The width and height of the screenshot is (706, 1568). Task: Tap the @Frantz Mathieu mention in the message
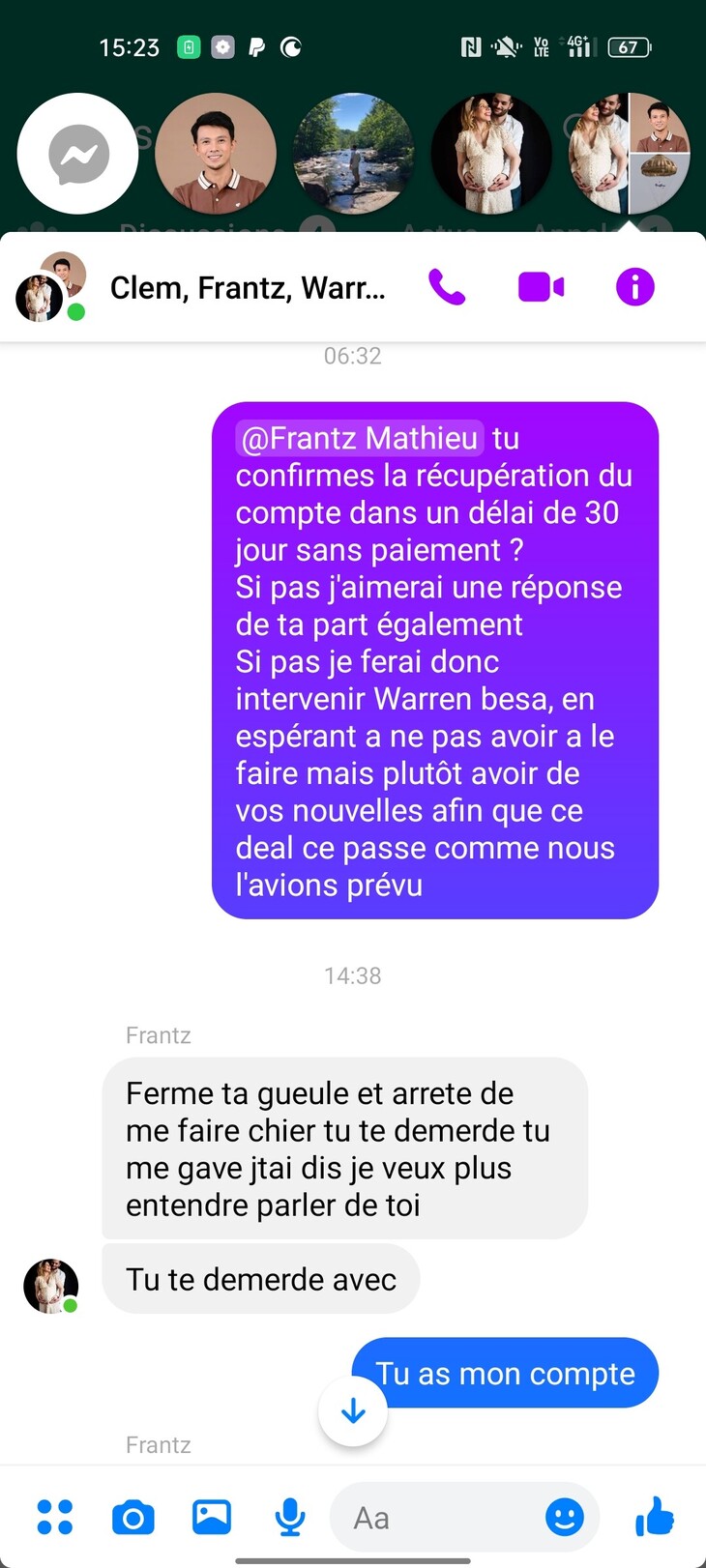[x=358, y=438]
